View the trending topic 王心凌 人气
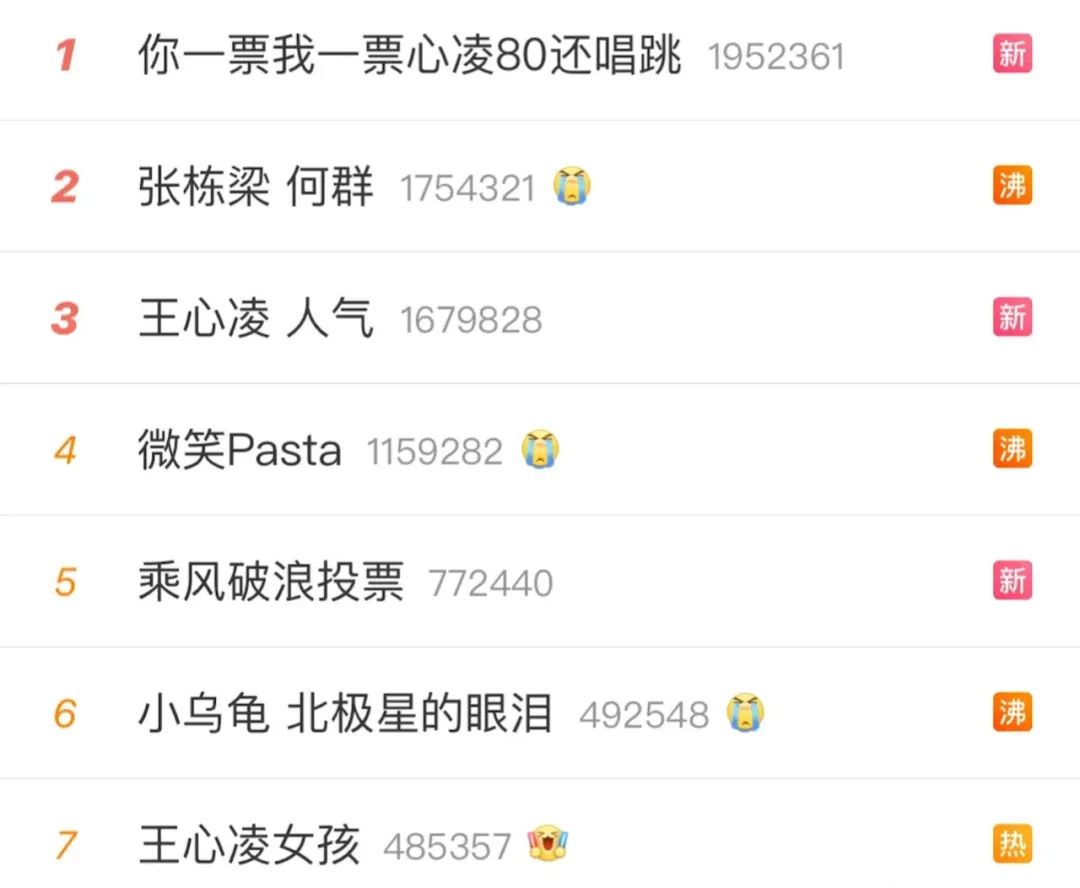This screenshot has height=888, width=1080. [x=256, y=319]
